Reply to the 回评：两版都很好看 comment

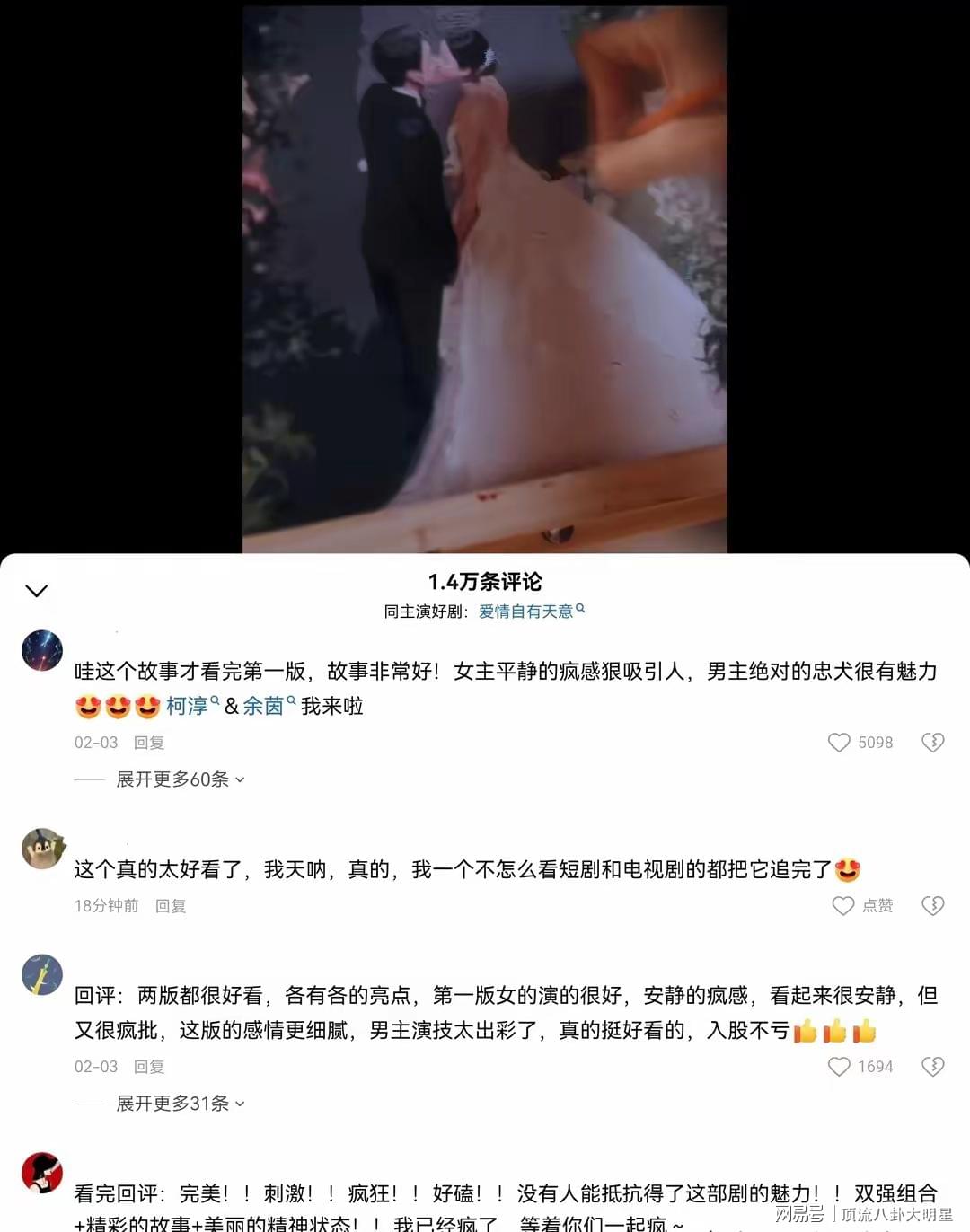149,1067
